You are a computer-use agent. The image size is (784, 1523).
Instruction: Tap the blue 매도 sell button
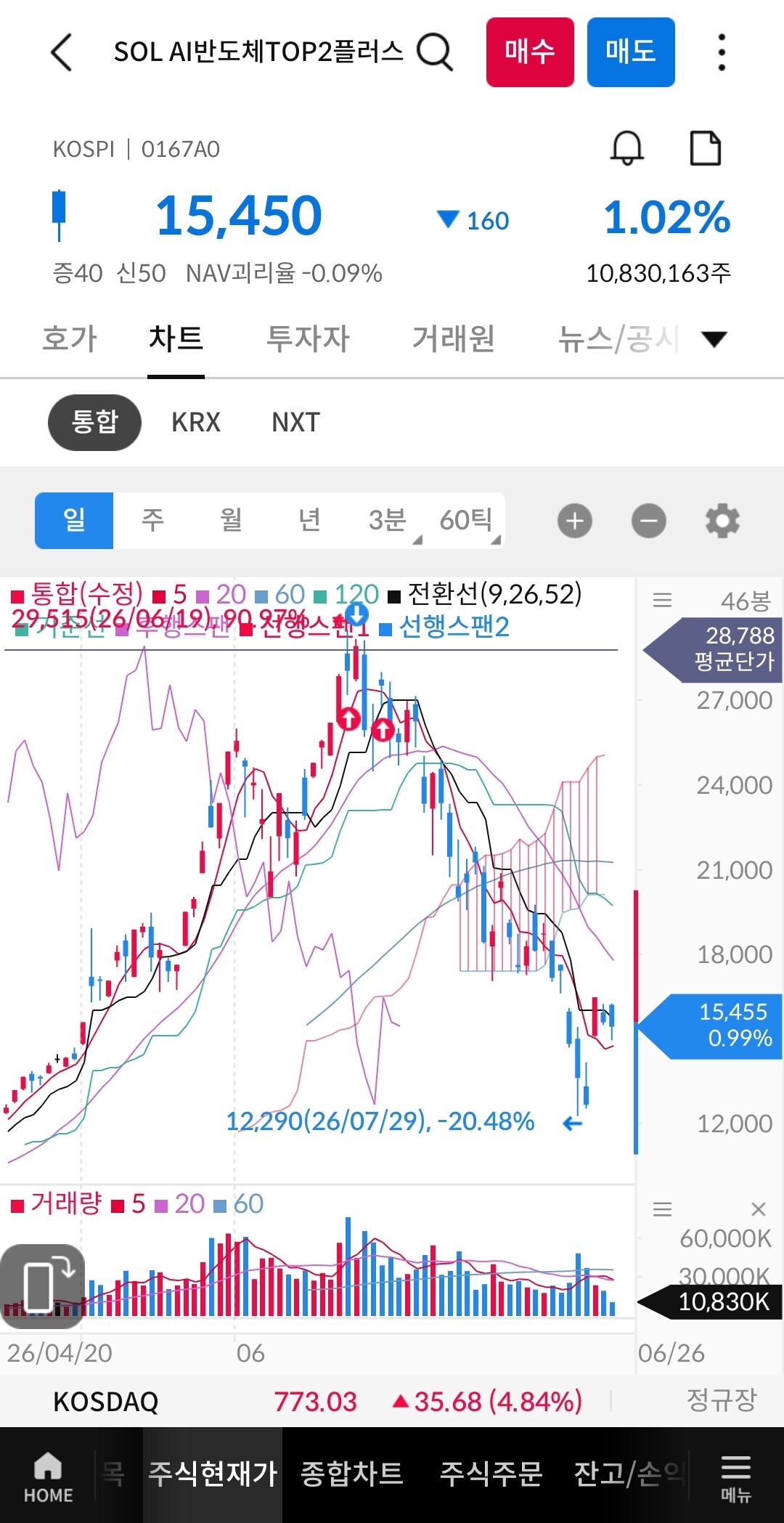[631, 52]
